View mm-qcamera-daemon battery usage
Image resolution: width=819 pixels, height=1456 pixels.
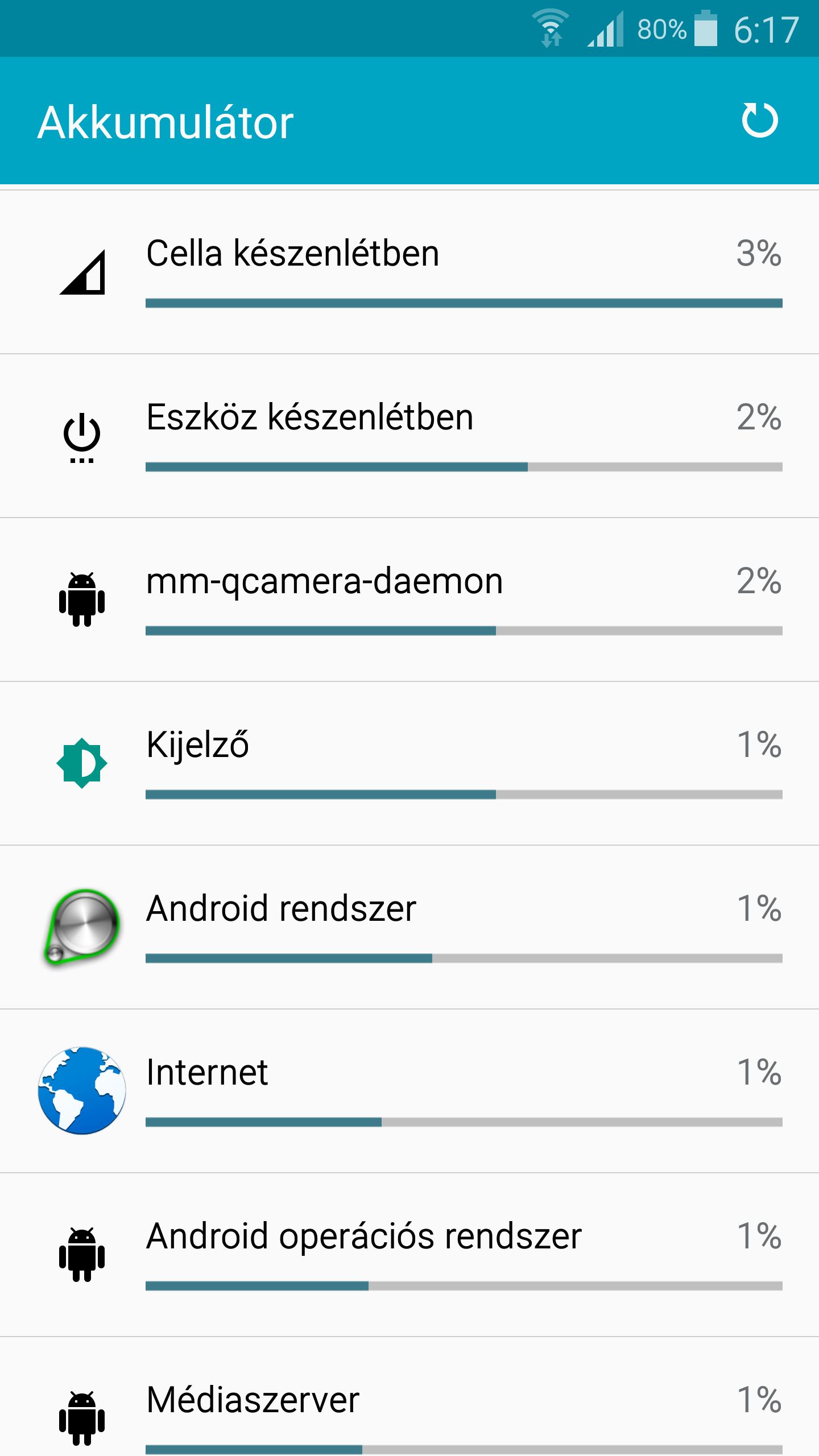[409, 599]
